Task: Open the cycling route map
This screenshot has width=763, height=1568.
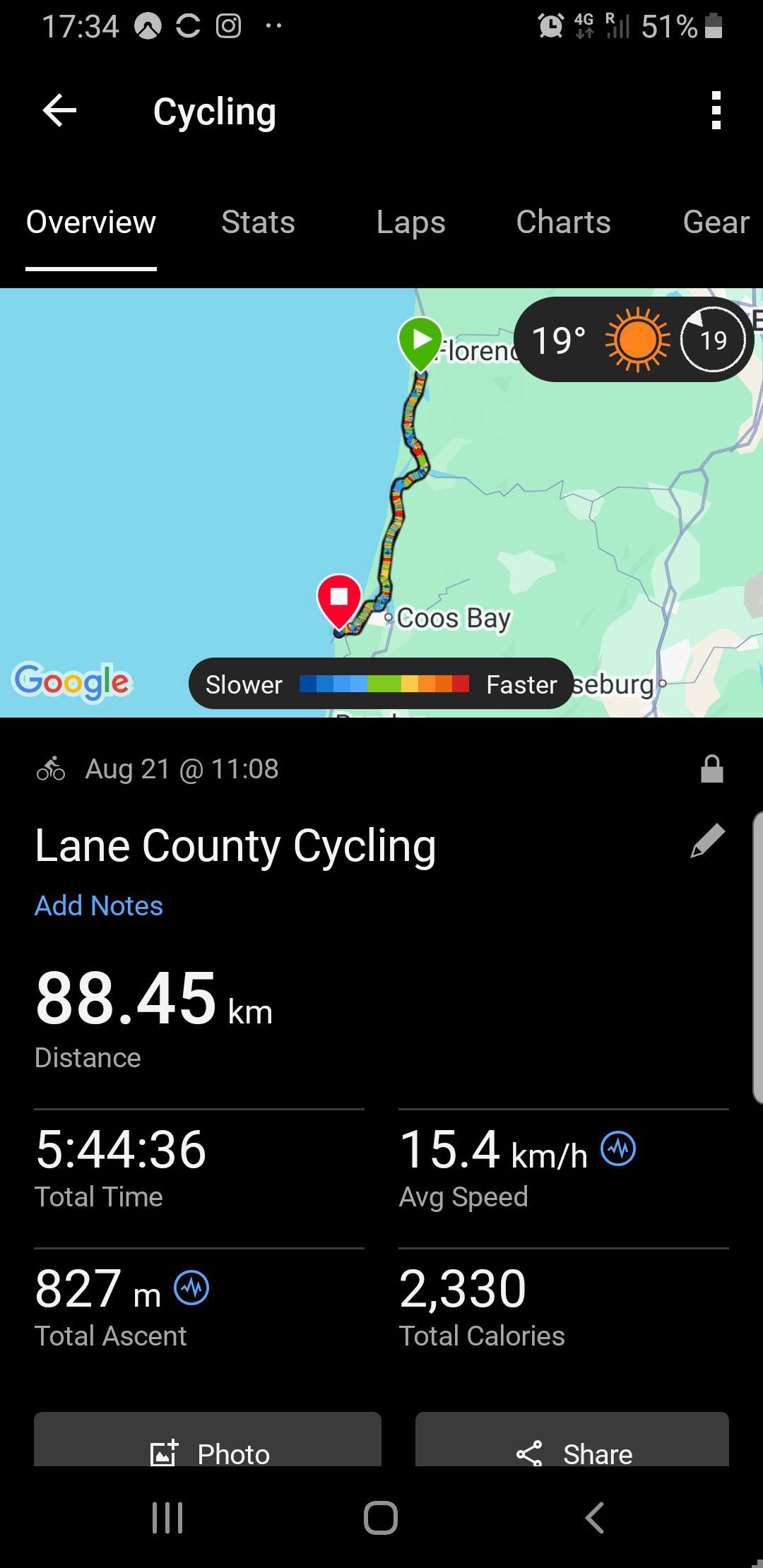Action: tap(381, 503)
